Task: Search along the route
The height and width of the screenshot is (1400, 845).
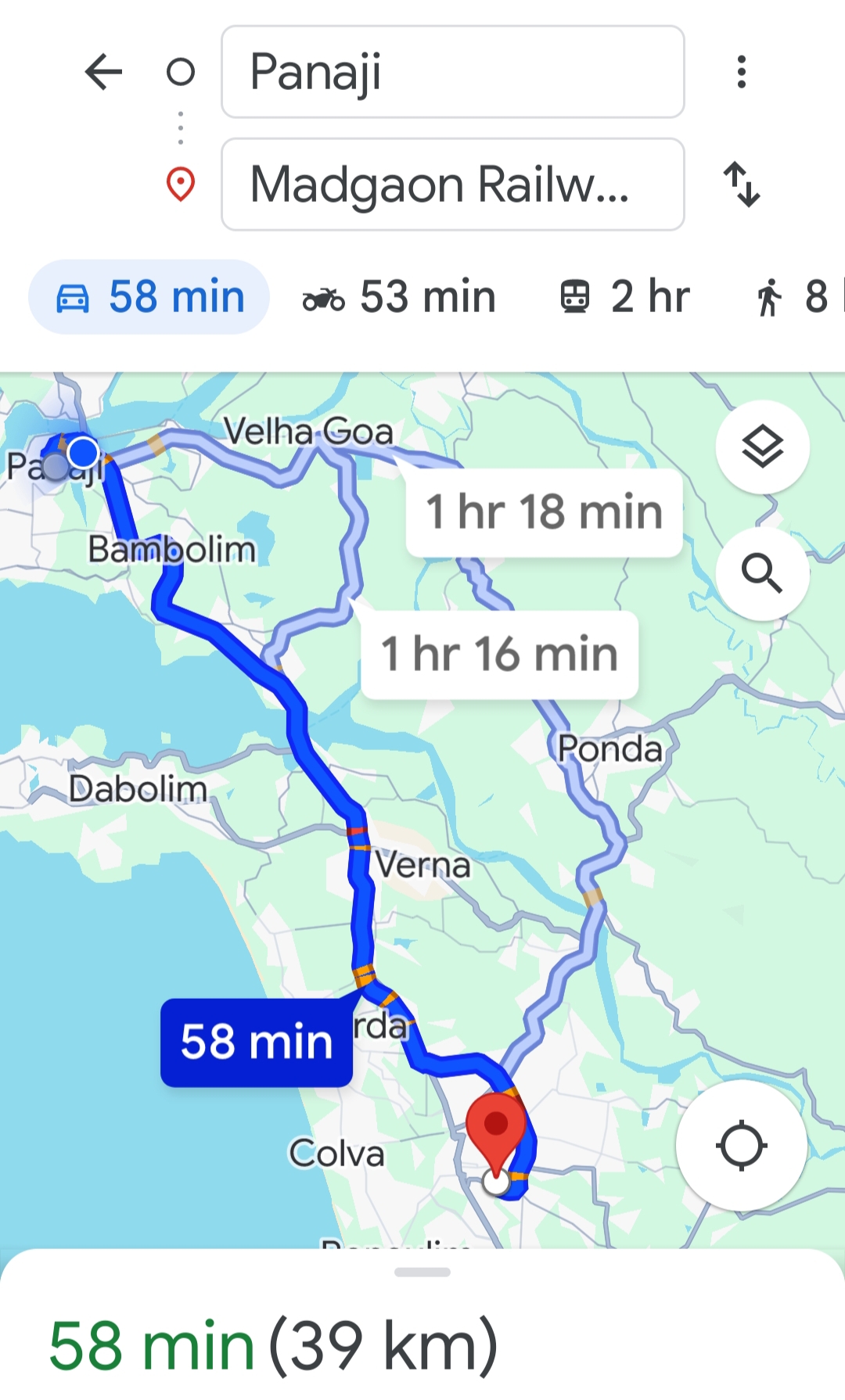Action: [x=762, y=574]
